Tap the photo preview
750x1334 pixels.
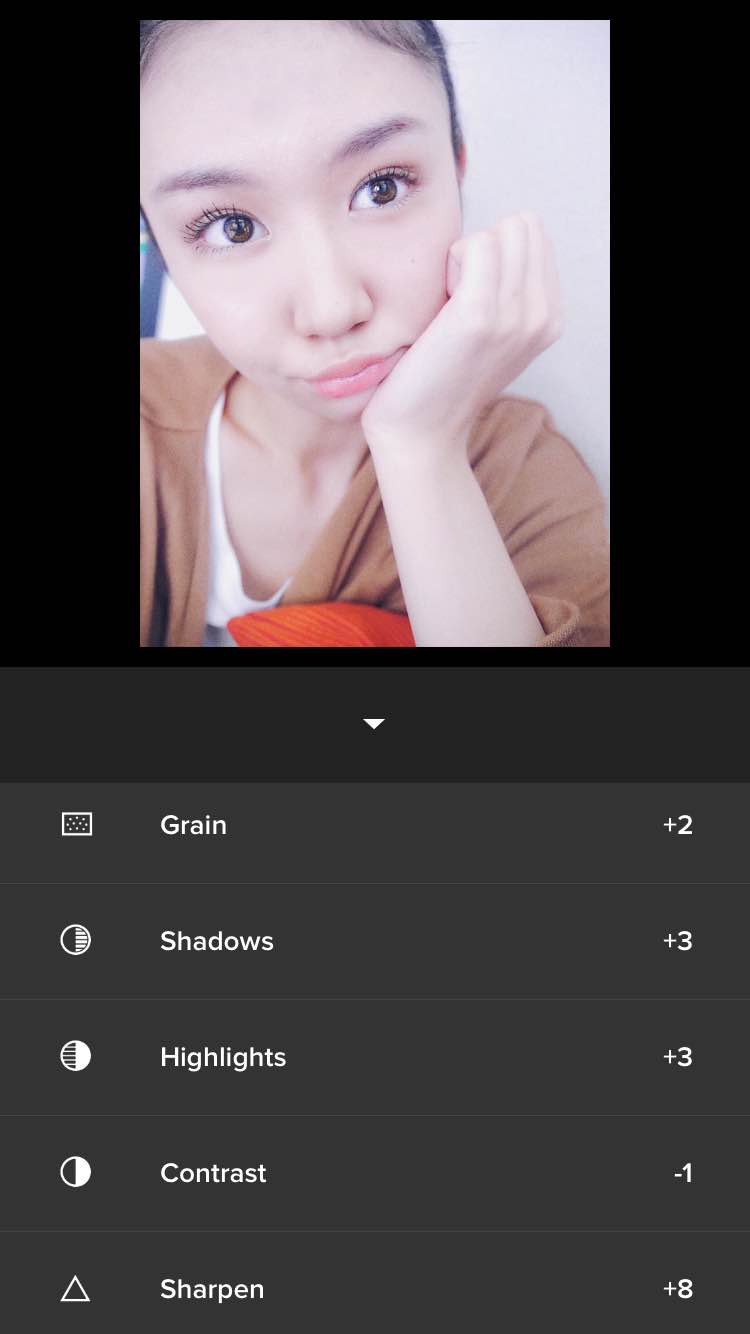coord(374,333)
